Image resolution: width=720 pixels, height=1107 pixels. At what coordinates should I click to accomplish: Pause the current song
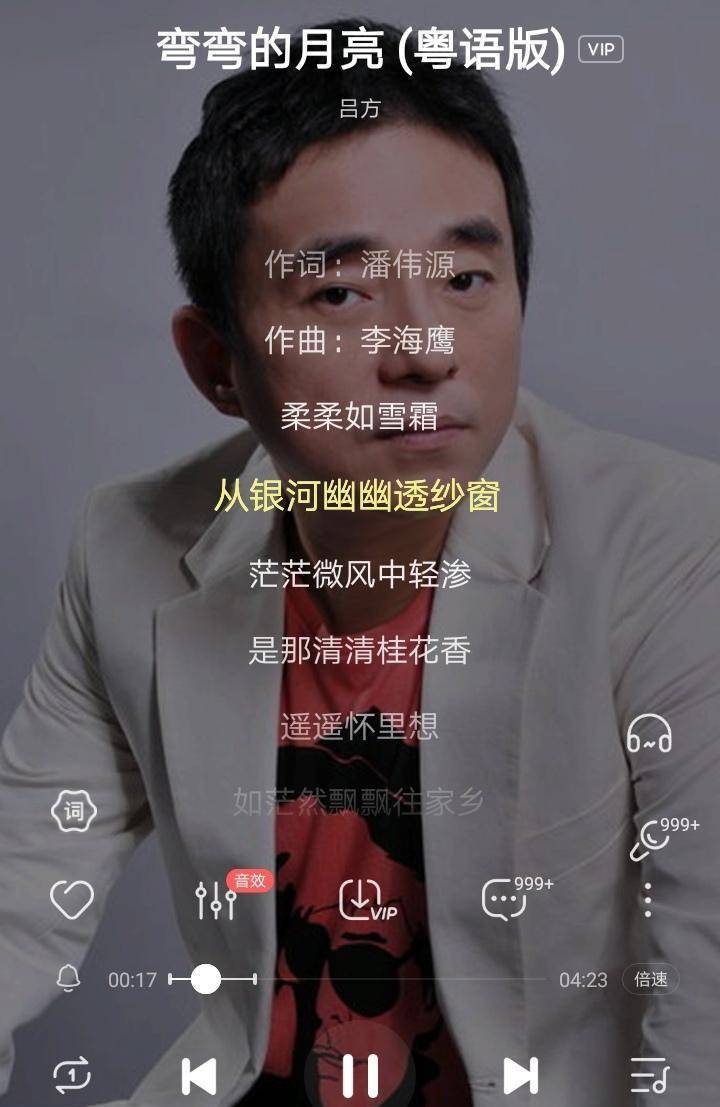pos(360,1076)
